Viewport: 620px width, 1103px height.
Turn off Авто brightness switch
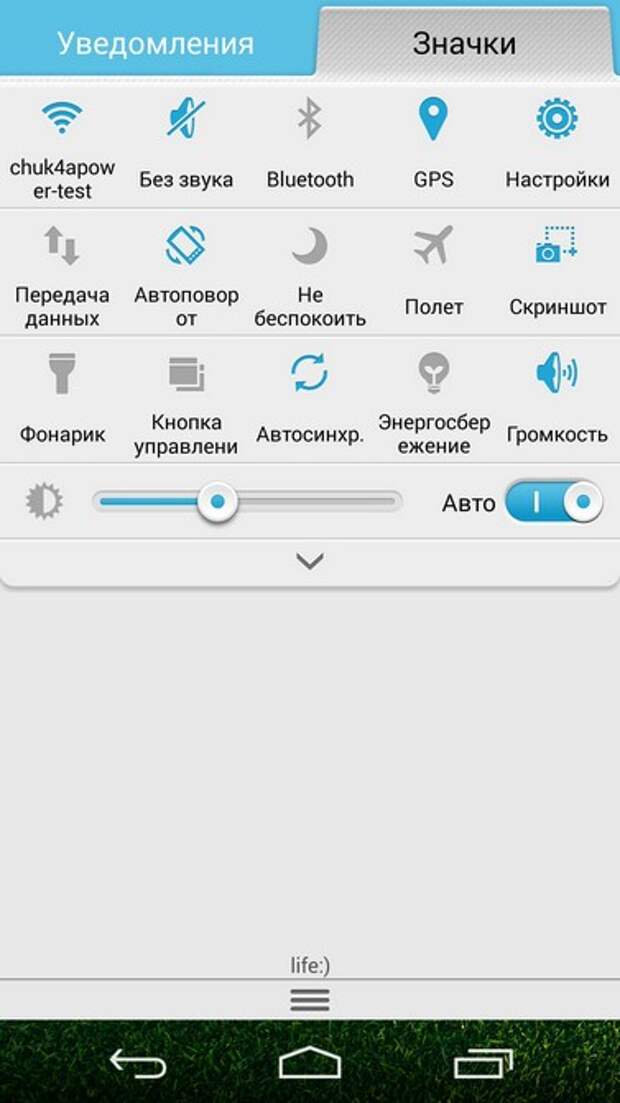(553, 502)
